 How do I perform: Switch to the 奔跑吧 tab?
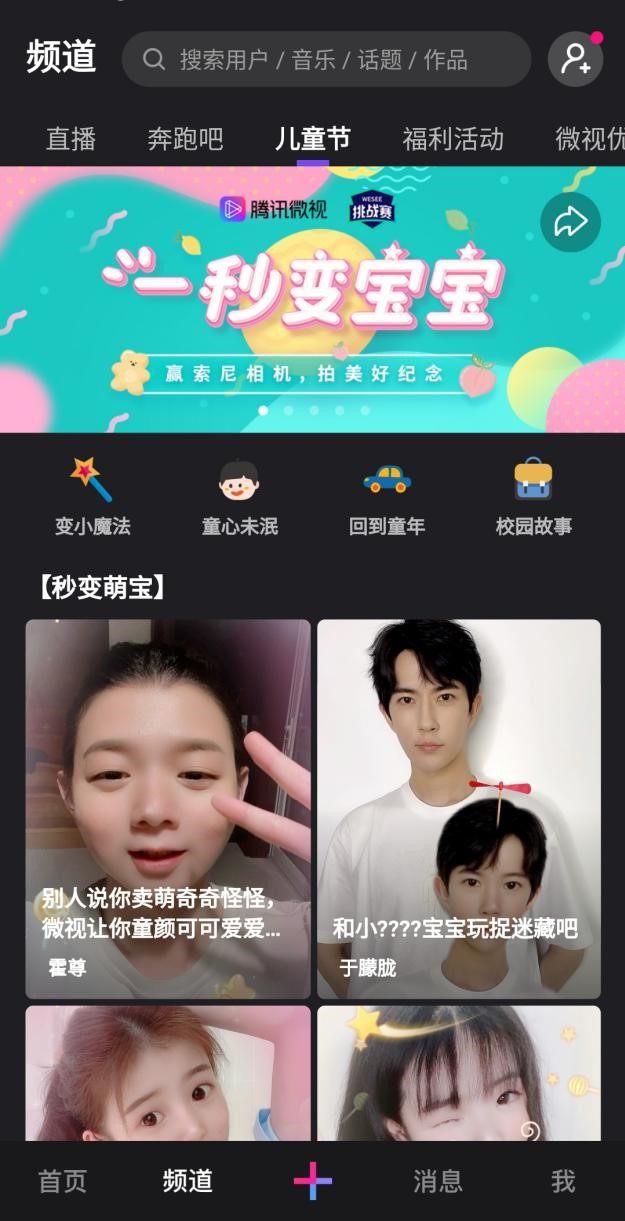[x=185, y=139]
